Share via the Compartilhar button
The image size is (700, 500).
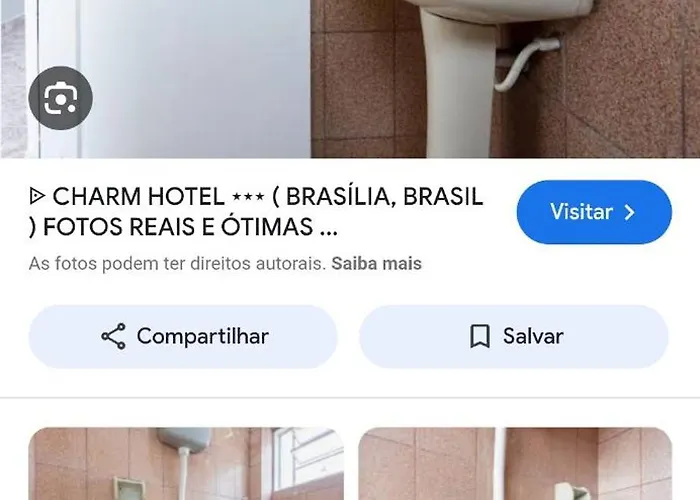(x=183, y=337)
